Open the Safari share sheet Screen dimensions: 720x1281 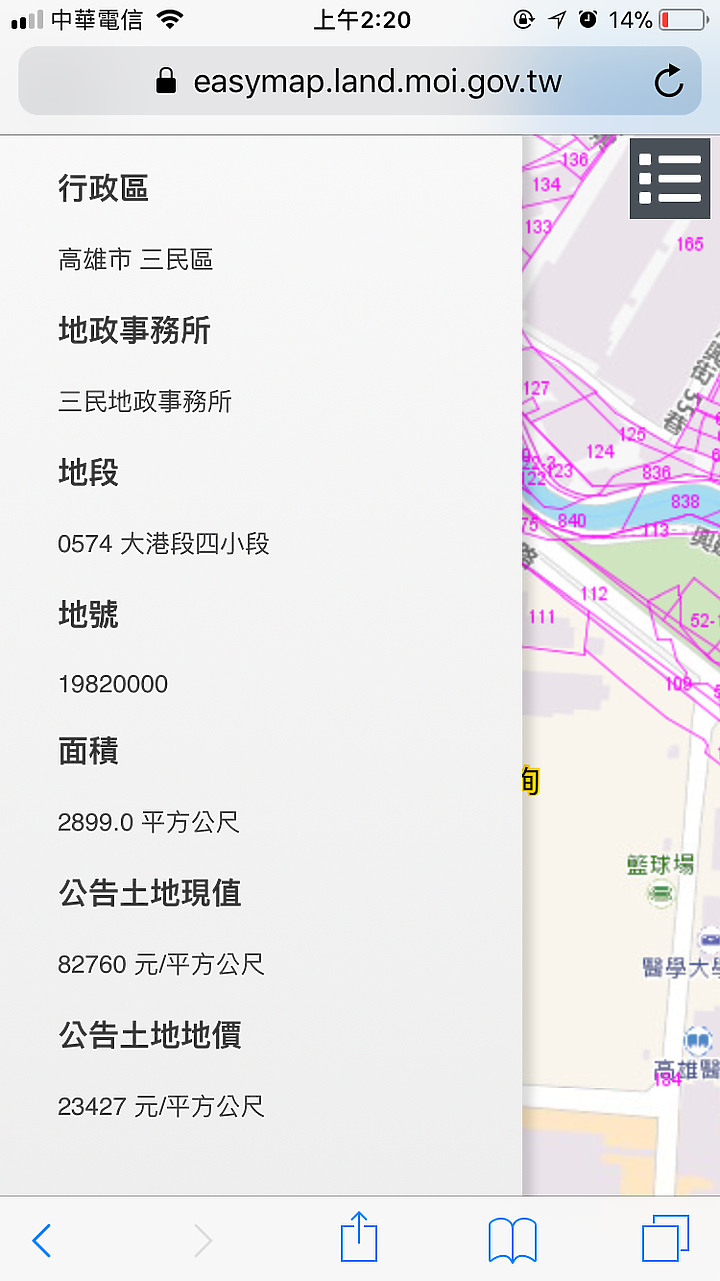[x=359, y=1238]
